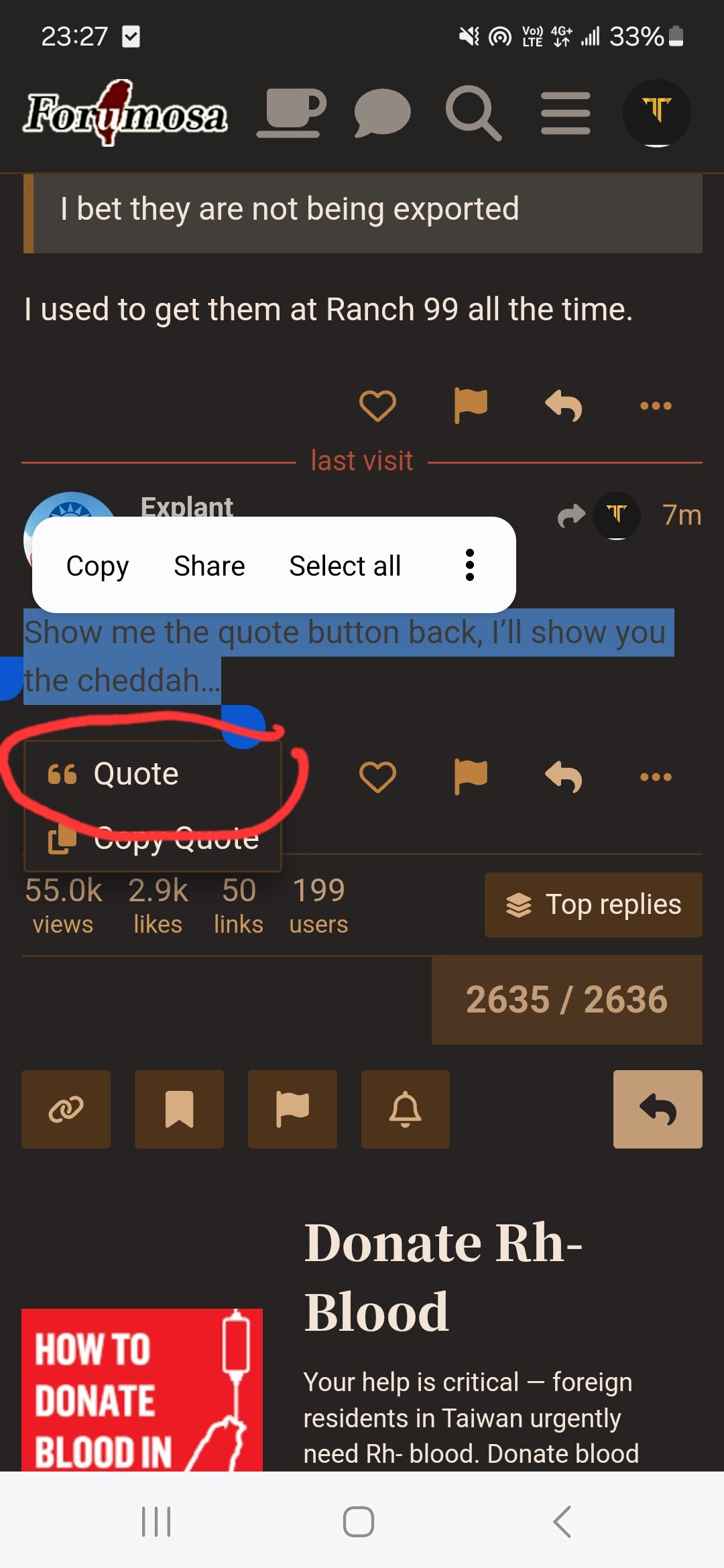
Task: Open the hamburger menu
Action: point(566,113)
